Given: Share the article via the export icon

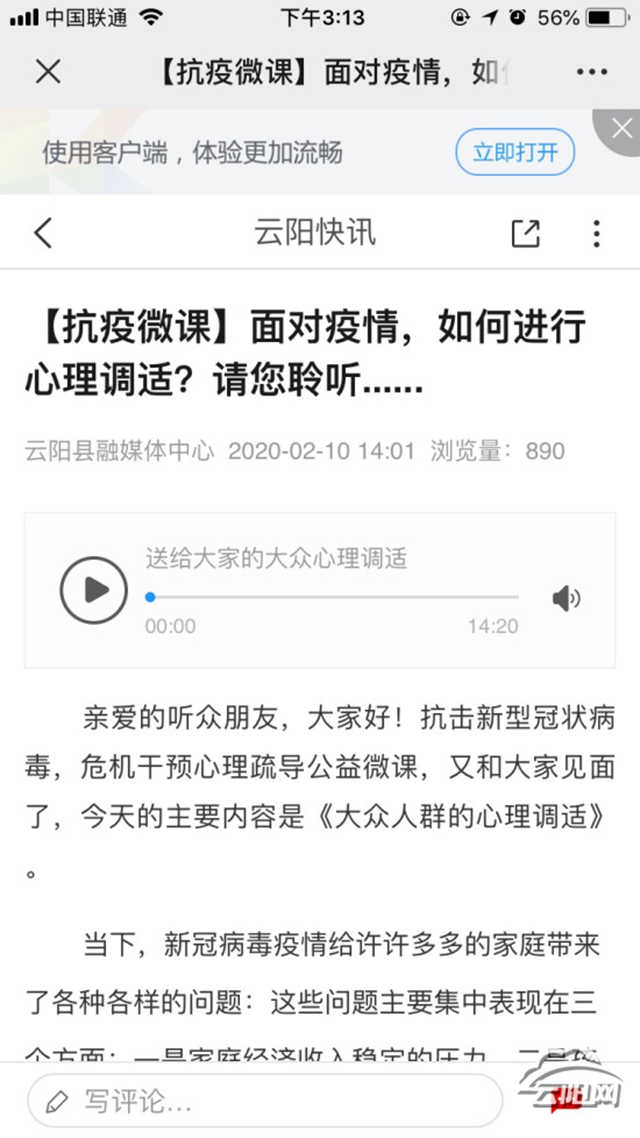Looking at the screenshot, I should tap(526, 233).
